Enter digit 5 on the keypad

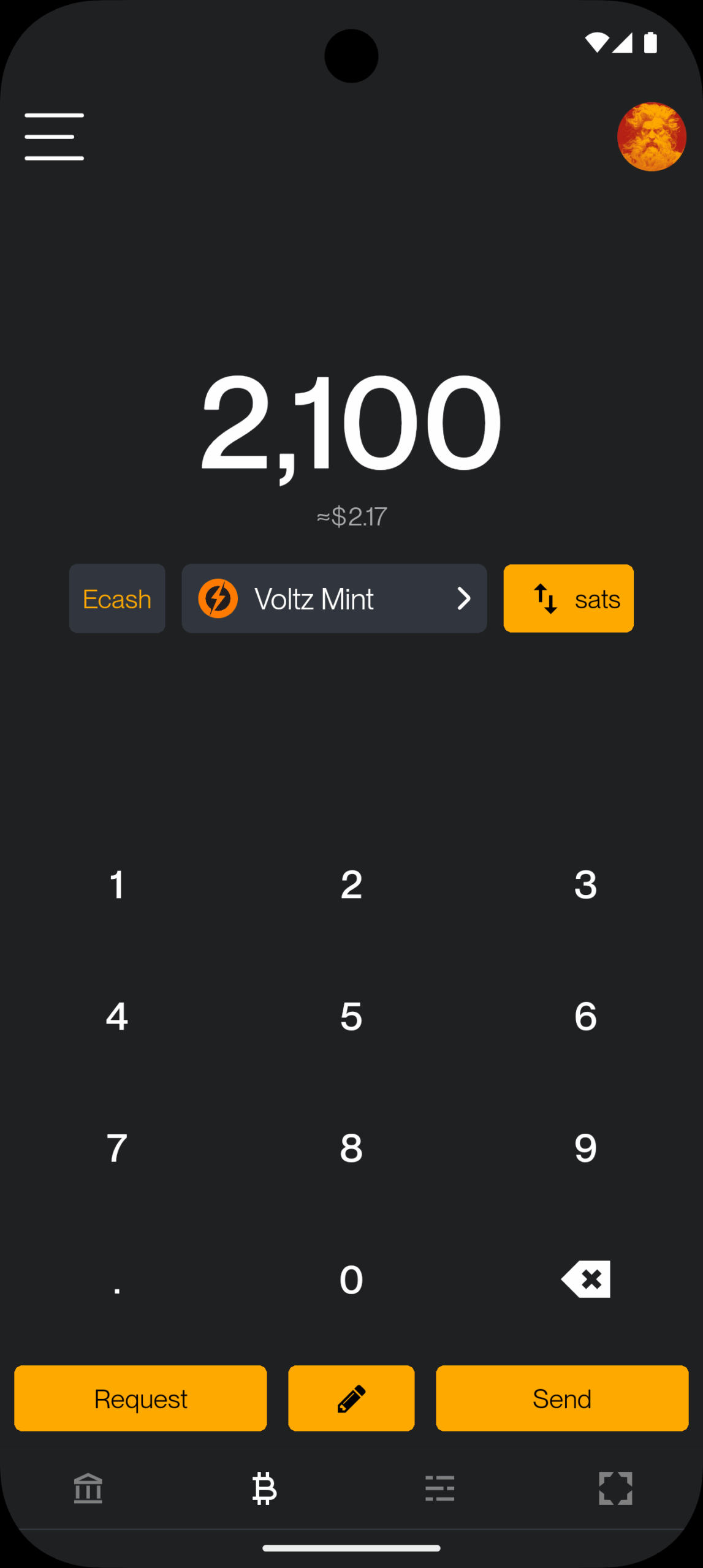point(351,1016)
